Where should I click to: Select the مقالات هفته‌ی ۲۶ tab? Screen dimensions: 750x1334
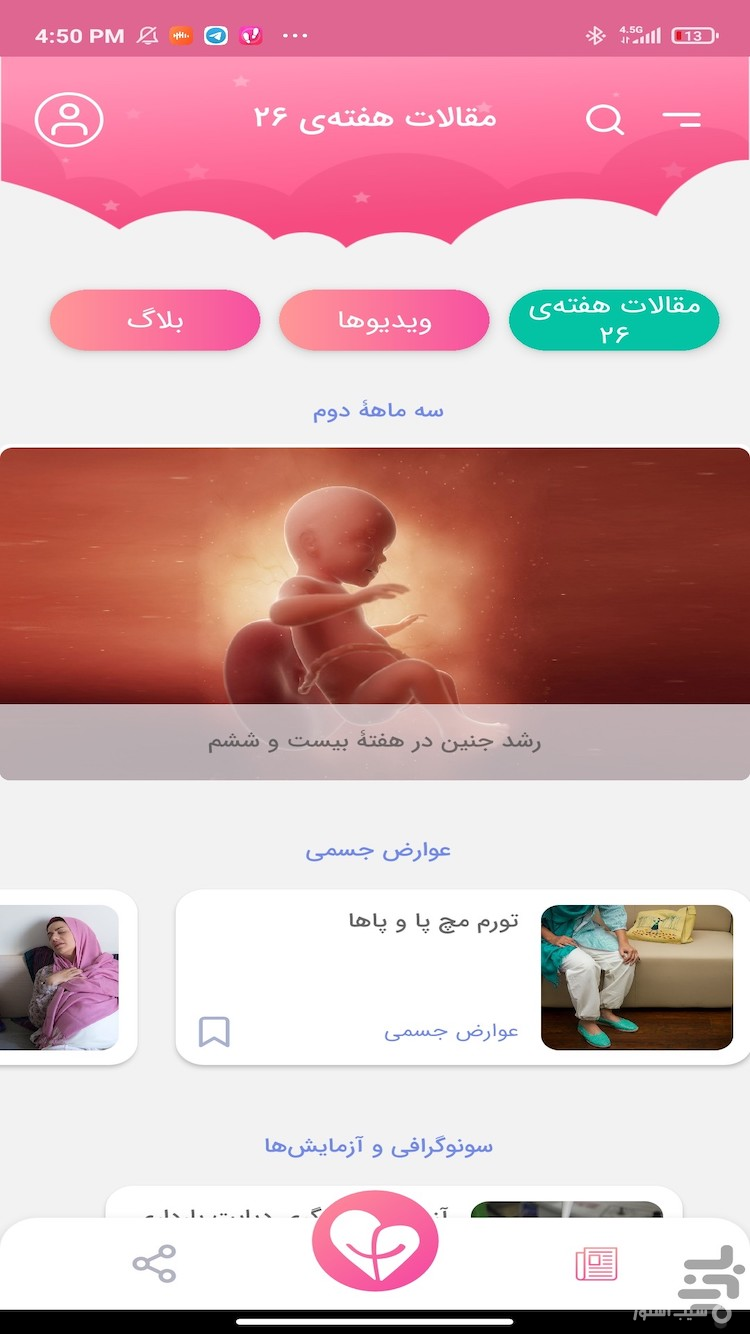[614, 318]
